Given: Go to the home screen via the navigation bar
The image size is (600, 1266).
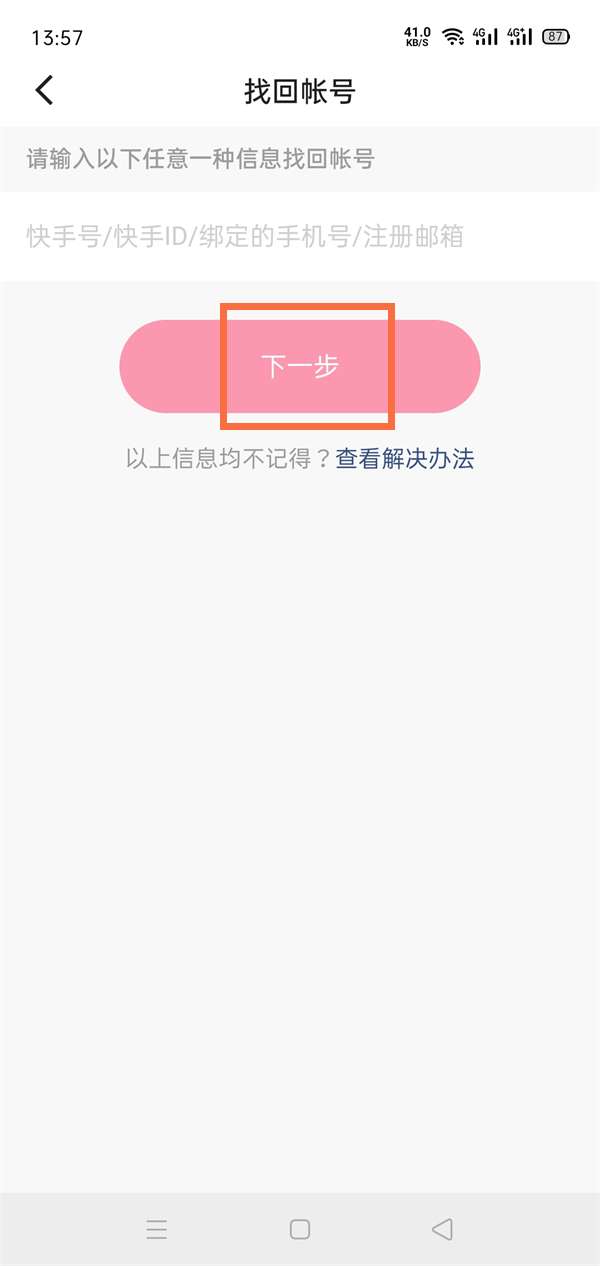Looking at the screenshot, I should tap(300, 1229).
